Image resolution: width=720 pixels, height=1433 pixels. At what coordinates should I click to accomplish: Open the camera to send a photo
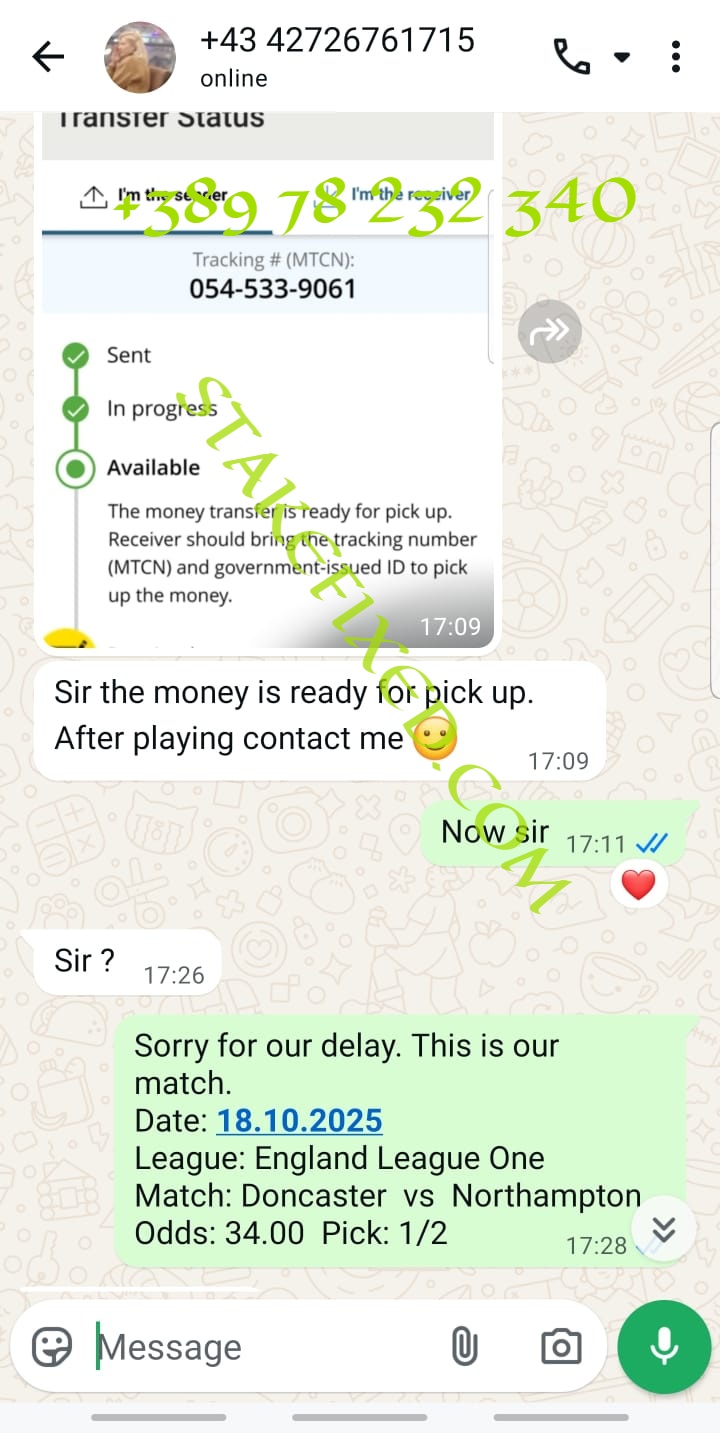click(x=560, y=1346)
